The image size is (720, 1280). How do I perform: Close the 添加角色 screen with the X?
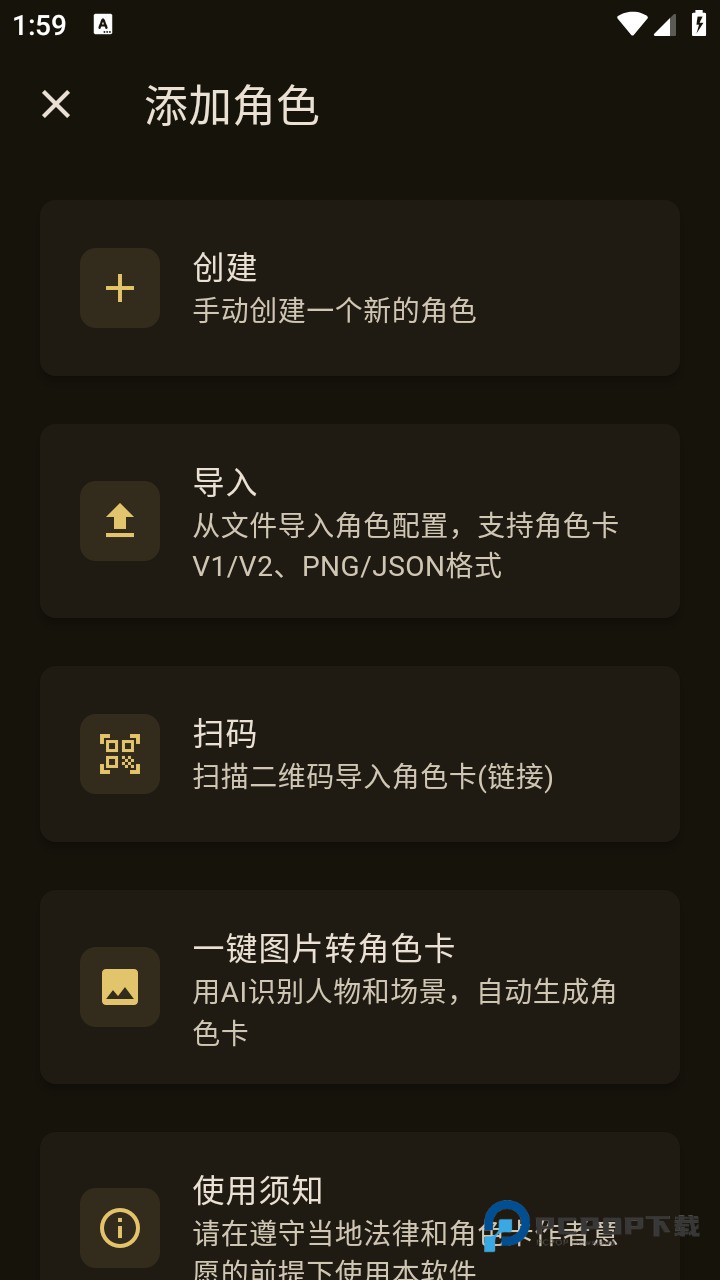click(55, 104)
